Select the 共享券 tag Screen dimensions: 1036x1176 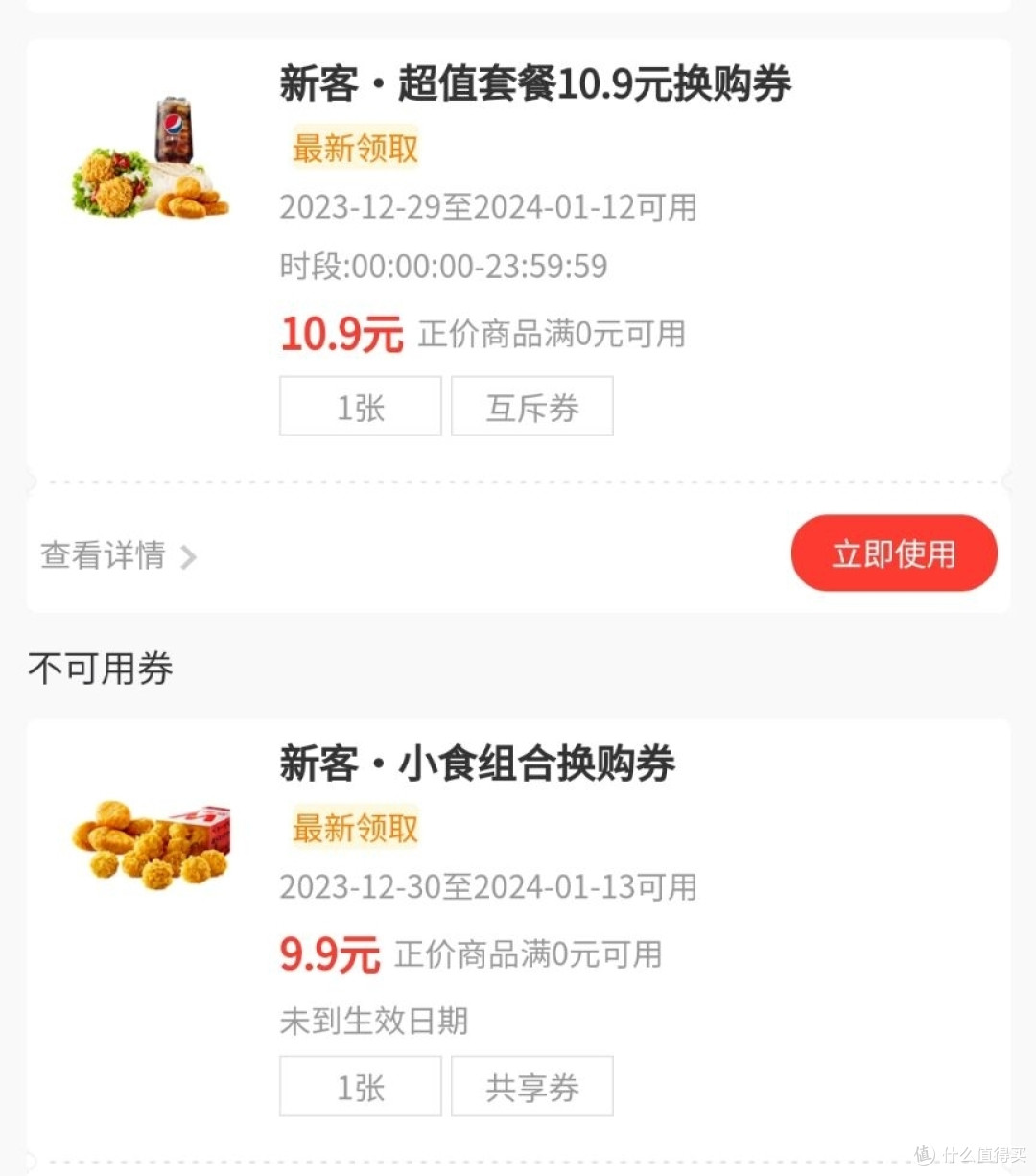tap(532, 1086)
